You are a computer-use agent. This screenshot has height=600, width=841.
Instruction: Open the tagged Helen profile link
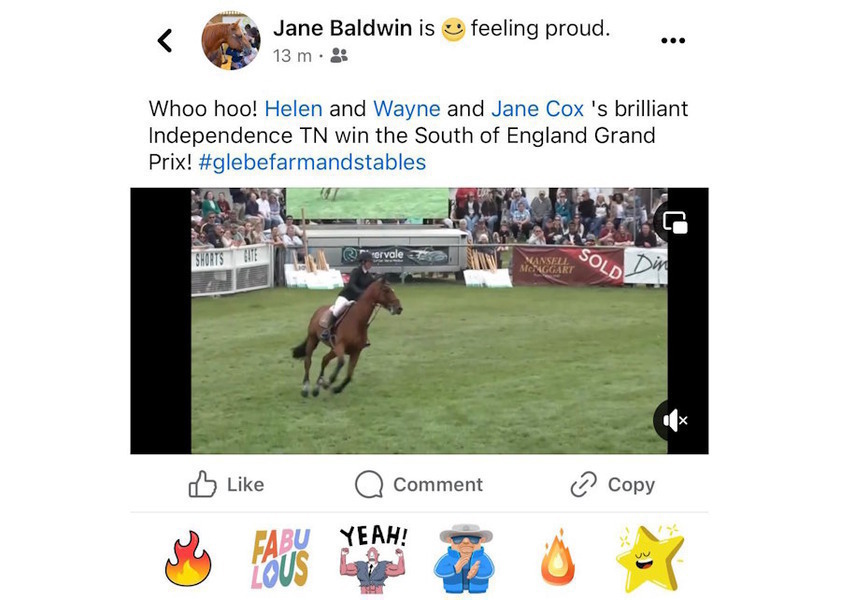click(293, 109)
